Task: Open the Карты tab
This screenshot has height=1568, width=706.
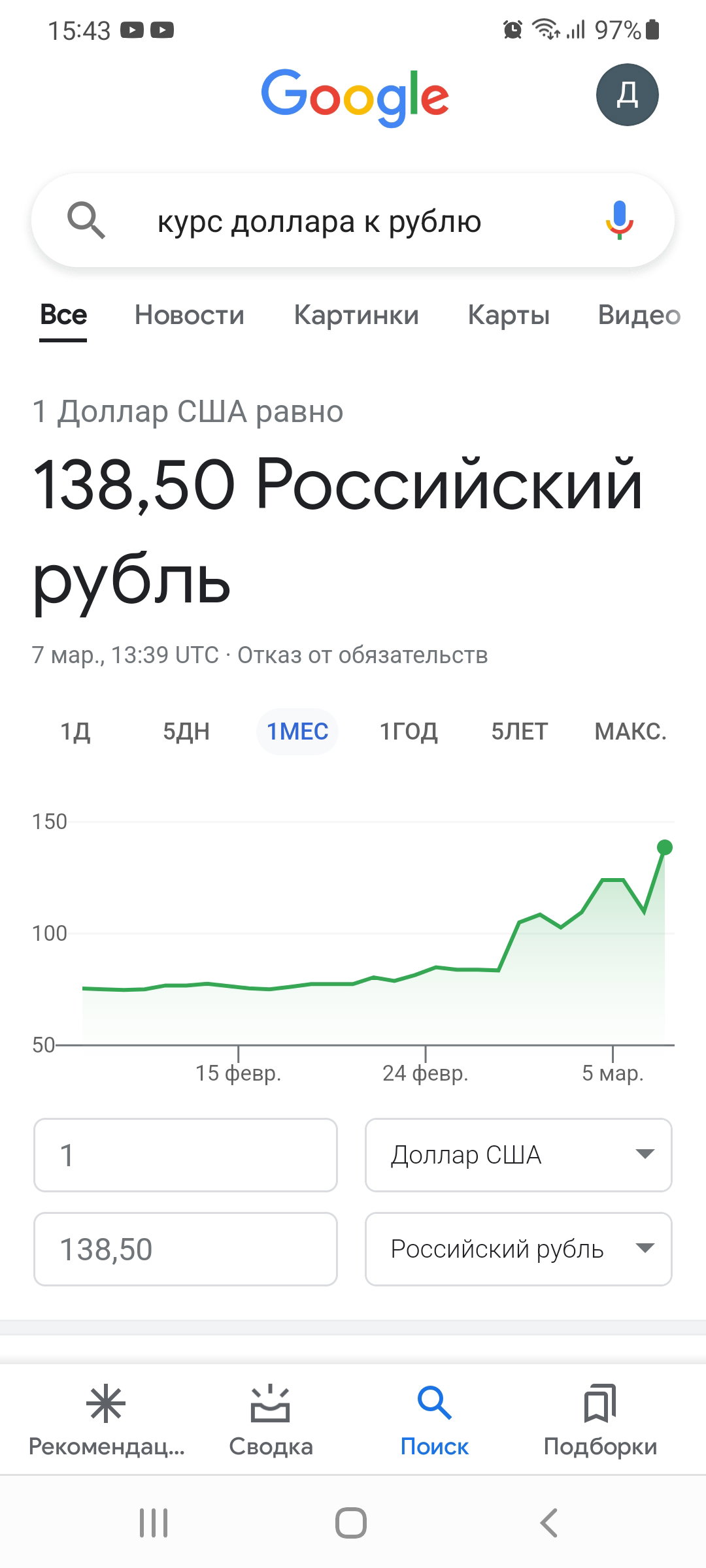Action: (509, 315)
